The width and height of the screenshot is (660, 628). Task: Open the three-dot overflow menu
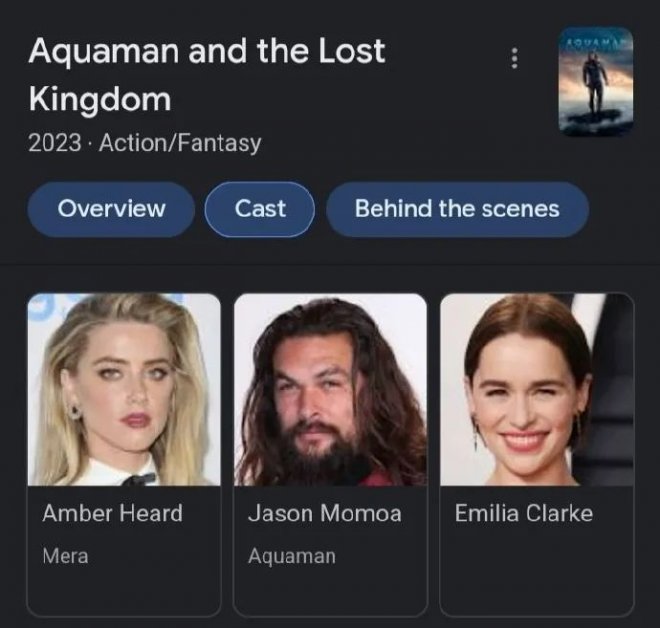[514, 58]
